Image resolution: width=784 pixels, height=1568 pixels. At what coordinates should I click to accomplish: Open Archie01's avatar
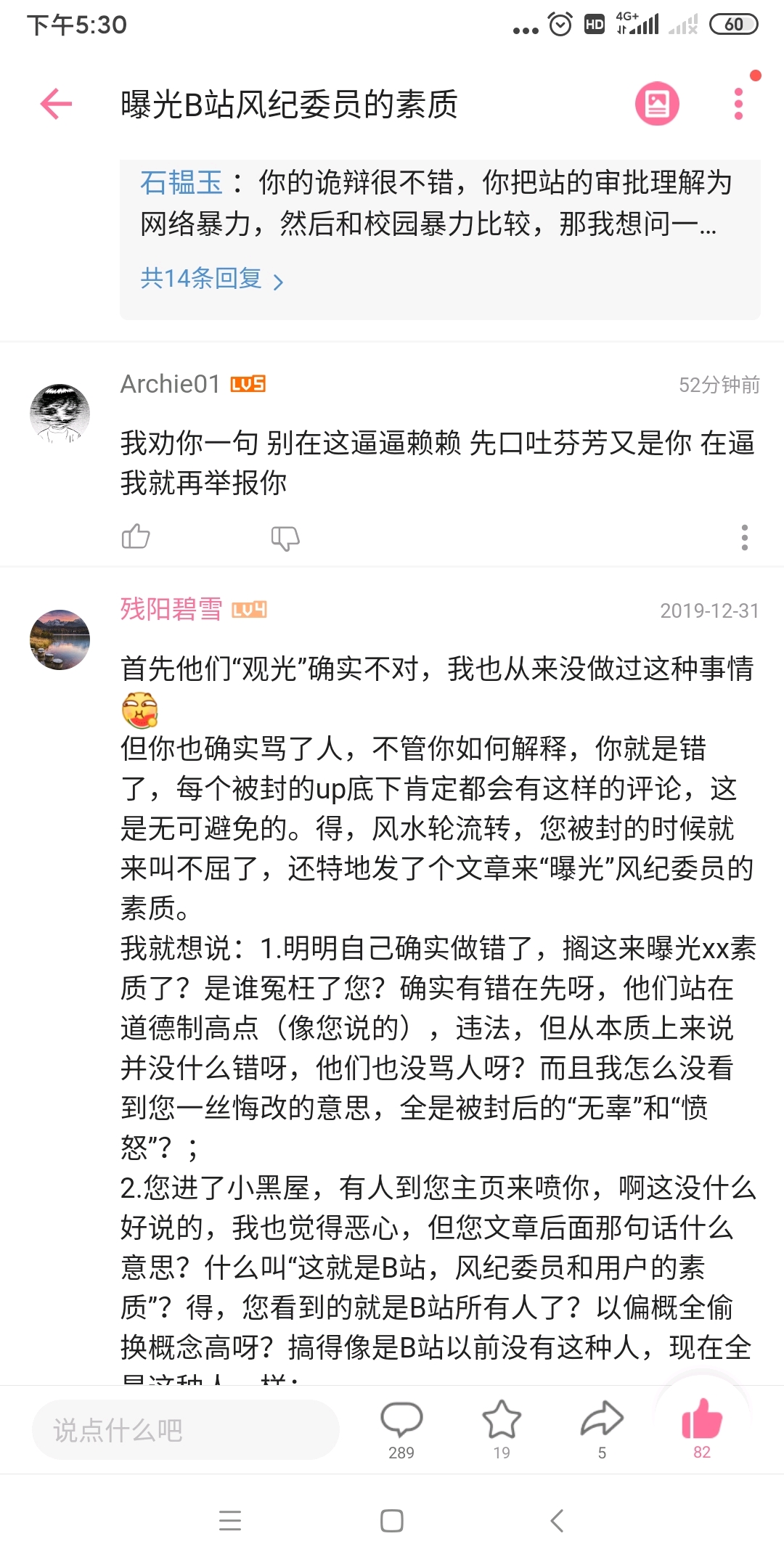click(60, 414)
